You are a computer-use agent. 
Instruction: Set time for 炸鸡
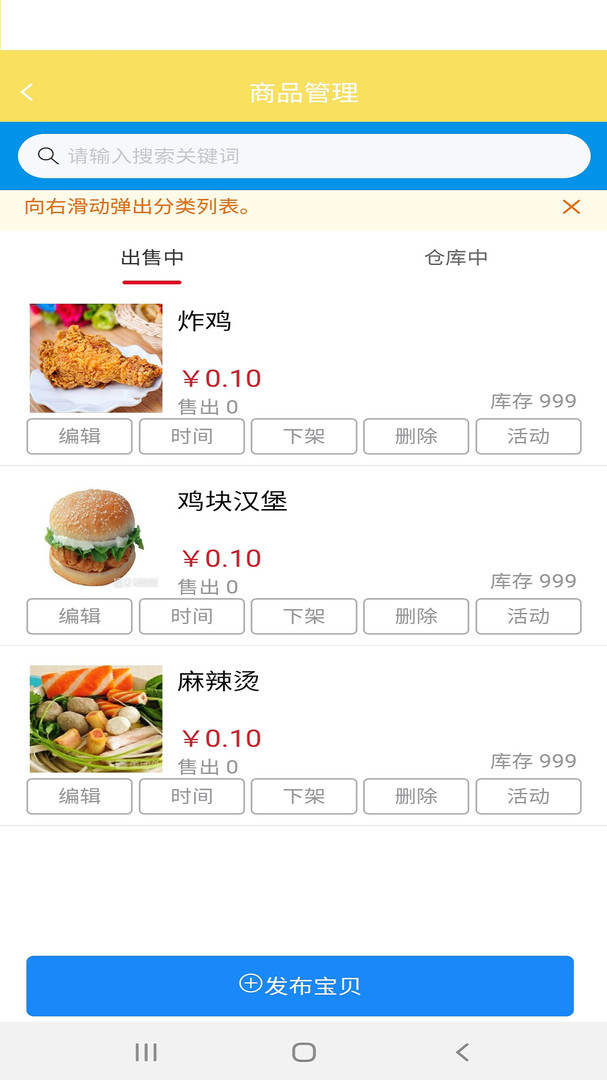click(191, 436)
